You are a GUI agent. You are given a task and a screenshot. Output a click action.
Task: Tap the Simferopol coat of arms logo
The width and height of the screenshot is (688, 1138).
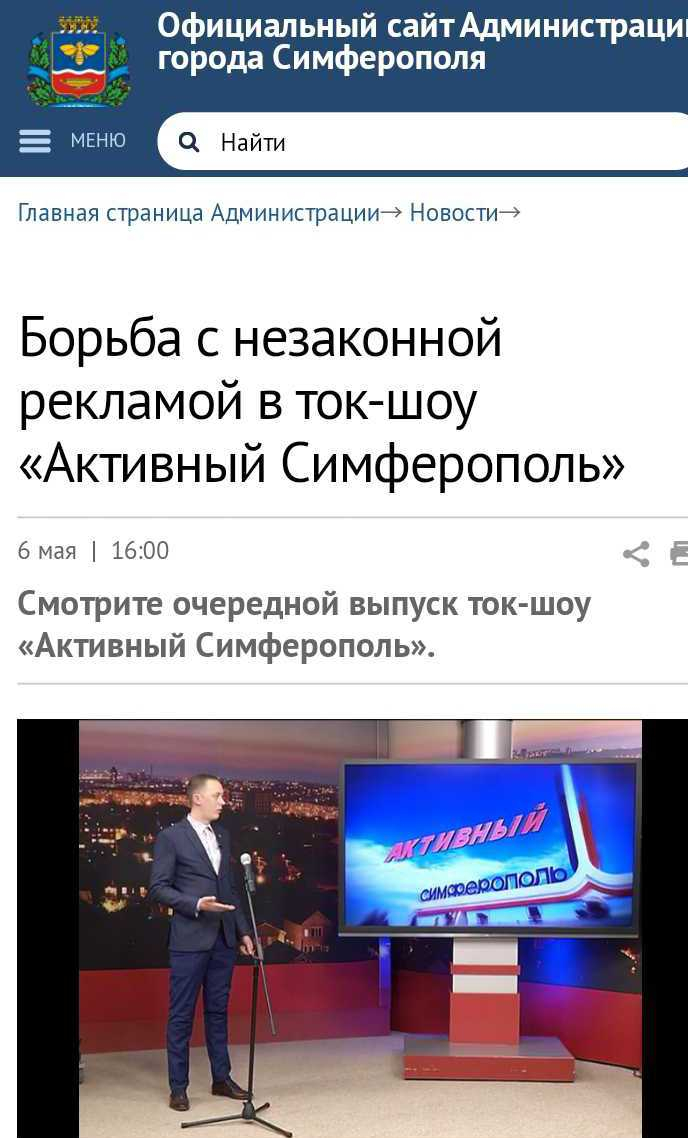point(77,62)
